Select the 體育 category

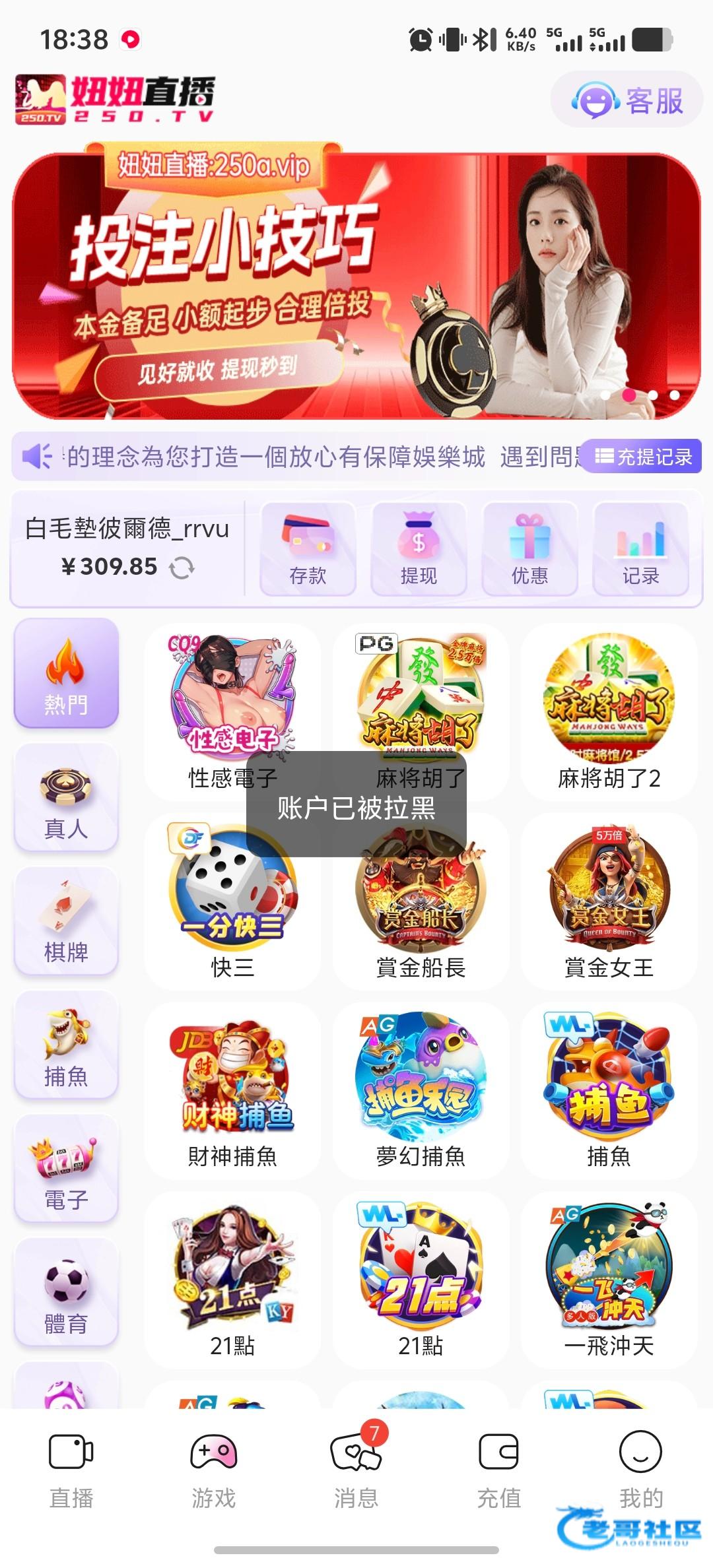[66, 1292]
